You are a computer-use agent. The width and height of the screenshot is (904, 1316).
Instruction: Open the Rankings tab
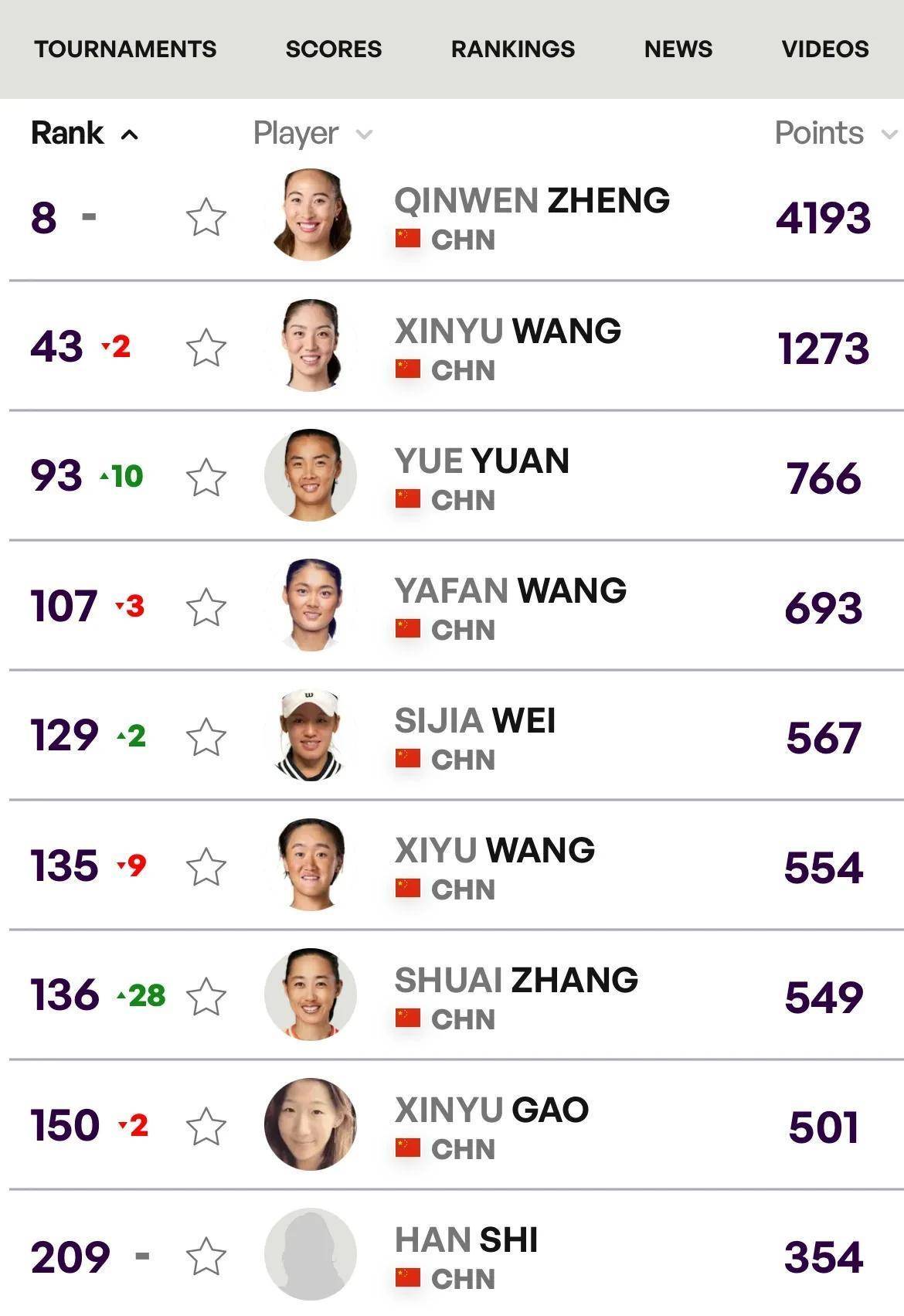point(512,49)
